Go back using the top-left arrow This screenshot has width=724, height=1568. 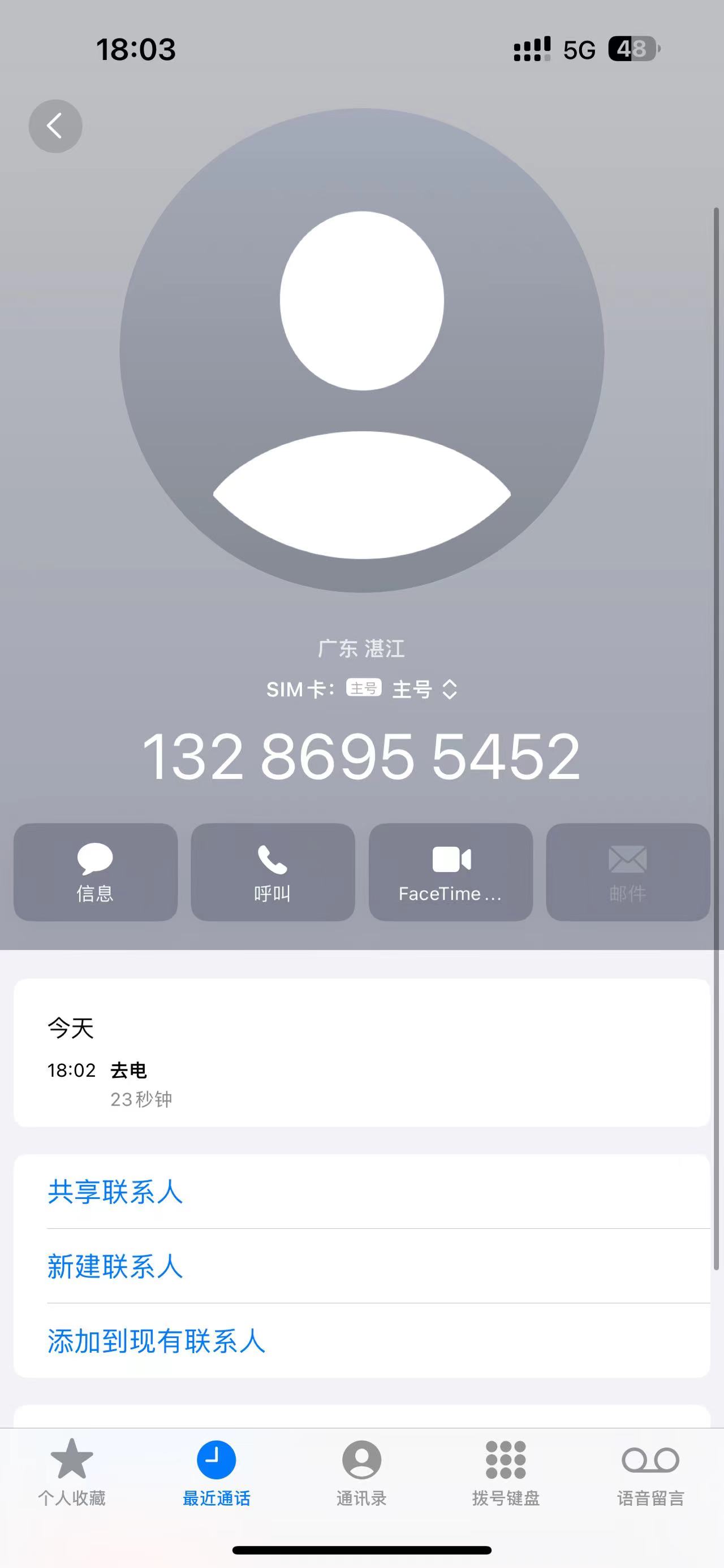55,126
